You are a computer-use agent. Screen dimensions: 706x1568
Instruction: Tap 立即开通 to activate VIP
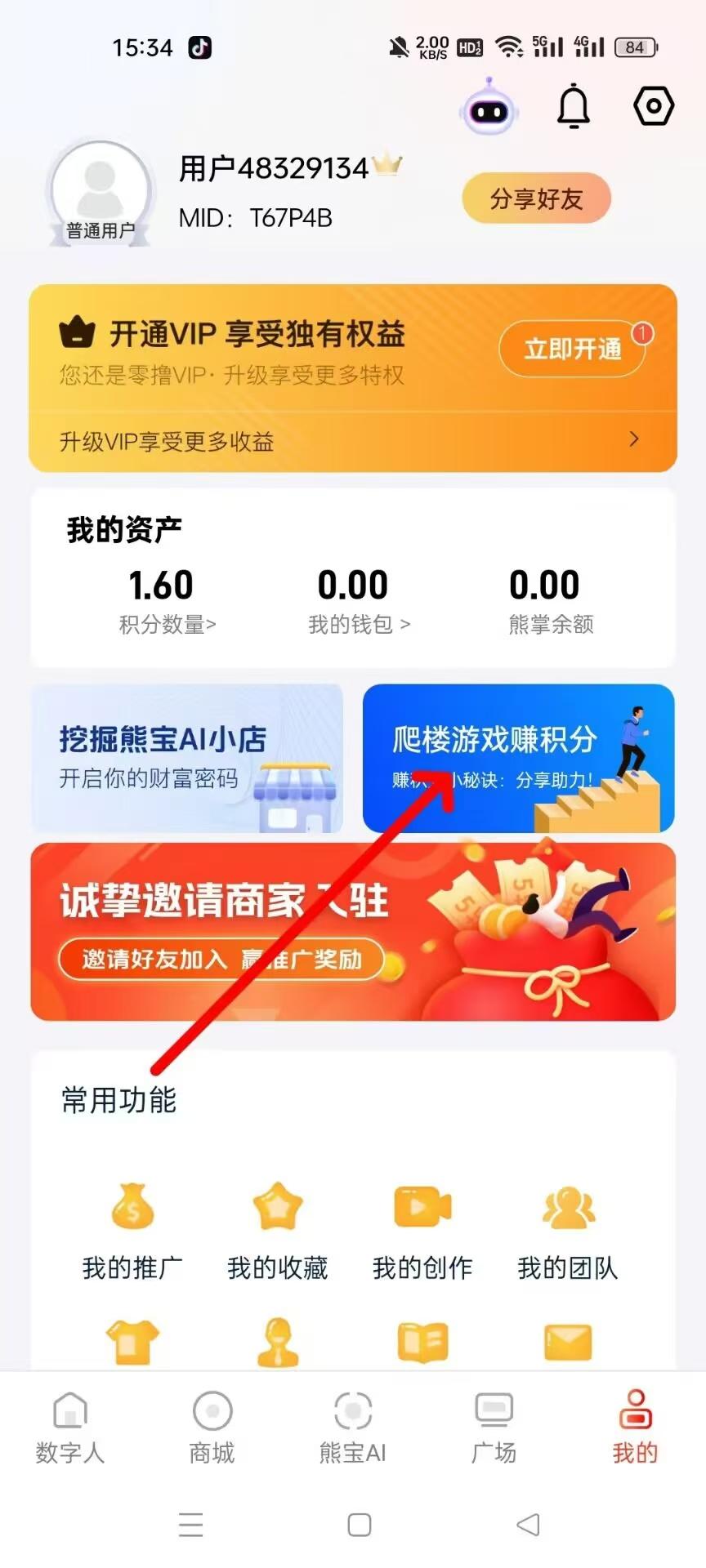(572, 350)
